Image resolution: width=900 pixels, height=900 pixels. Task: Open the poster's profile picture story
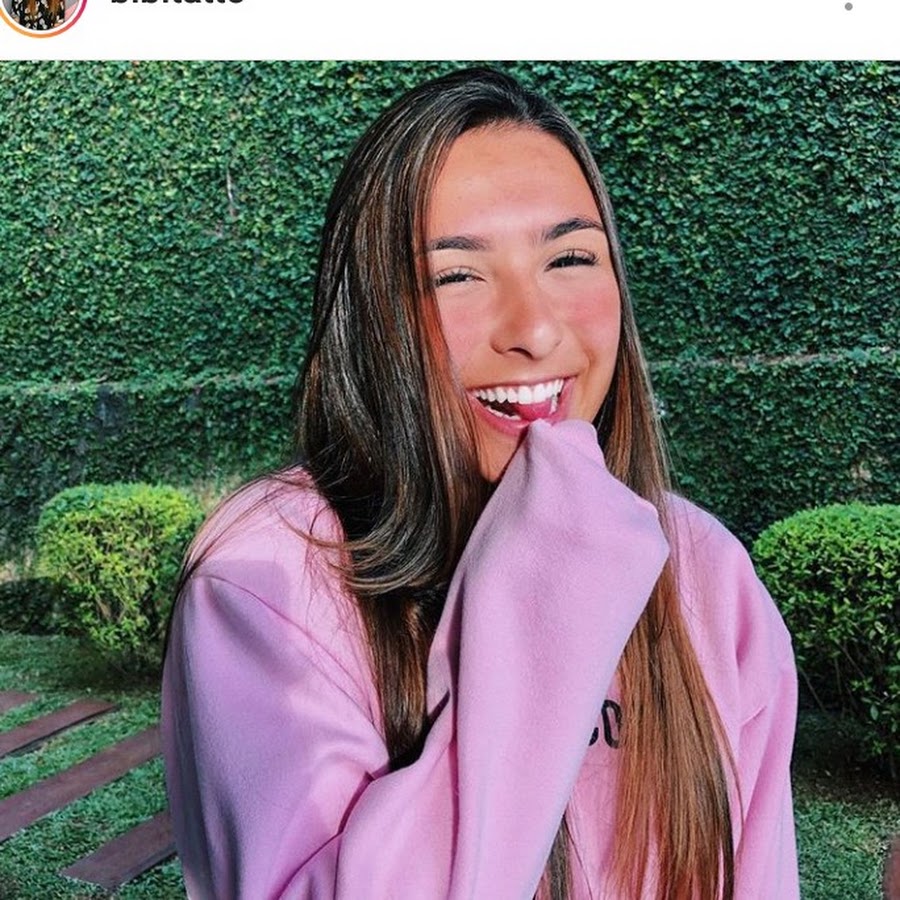coord(40,10)
